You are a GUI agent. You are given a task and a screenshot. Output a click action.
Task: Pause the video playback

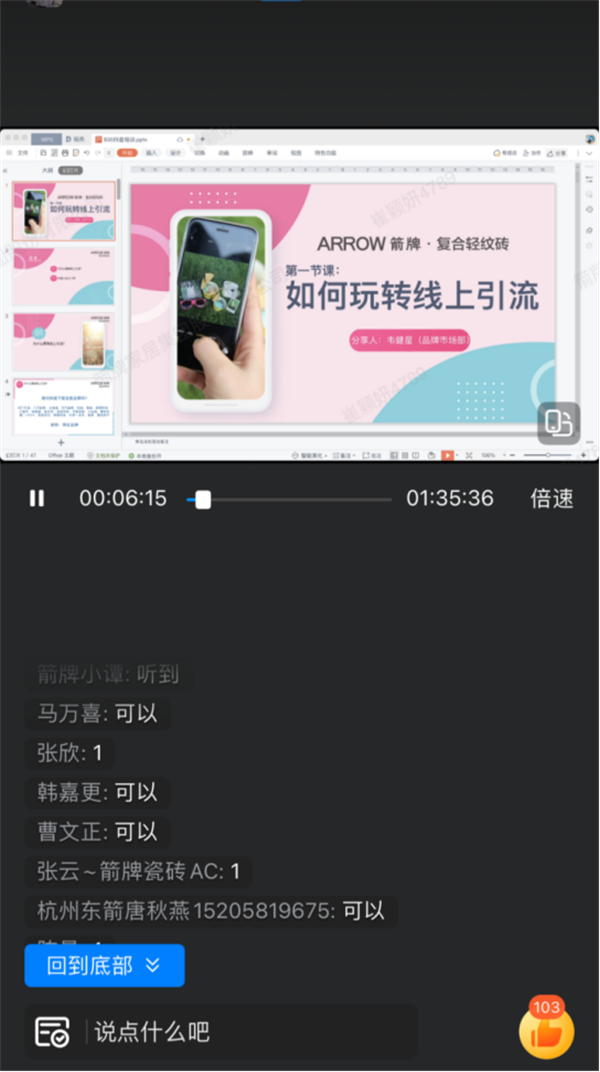37,498
